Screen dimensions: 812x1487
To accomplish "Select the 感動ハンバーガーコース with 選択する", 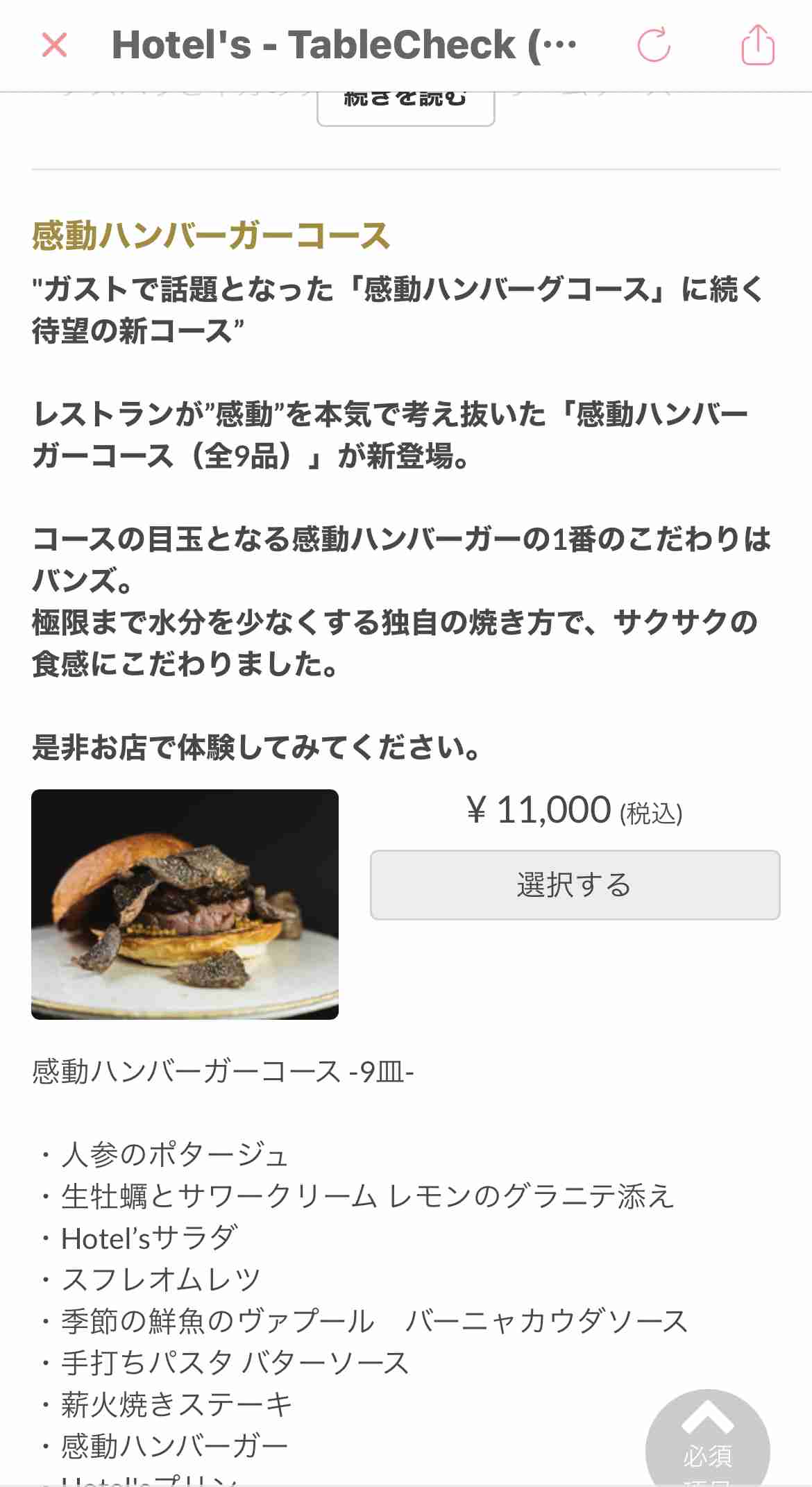I will [575, 885].
